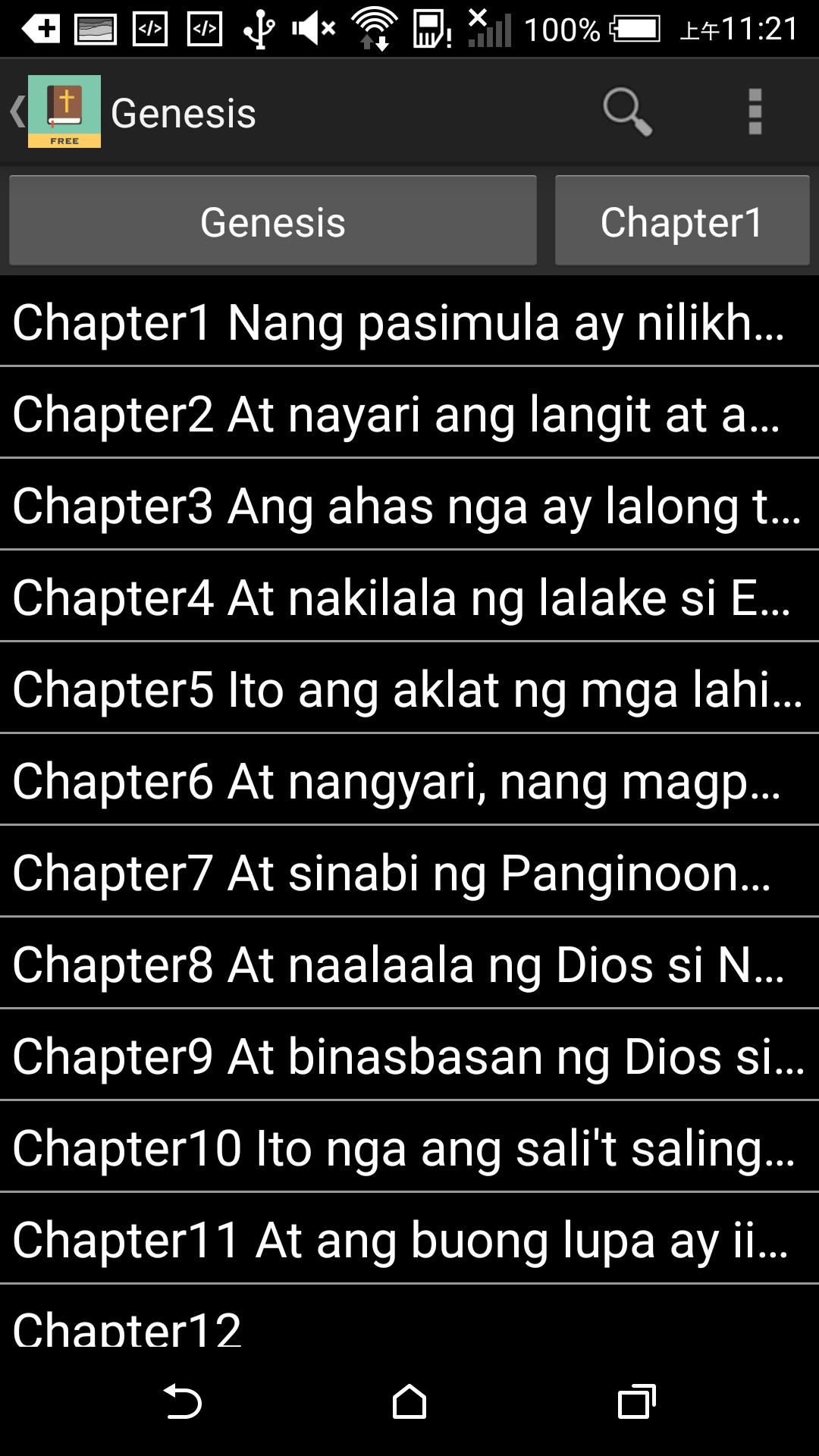Read Chapter9 At binasbasan ng Dios
This screenshot has height=1456, width=819.
click(x=409, y=1056)
